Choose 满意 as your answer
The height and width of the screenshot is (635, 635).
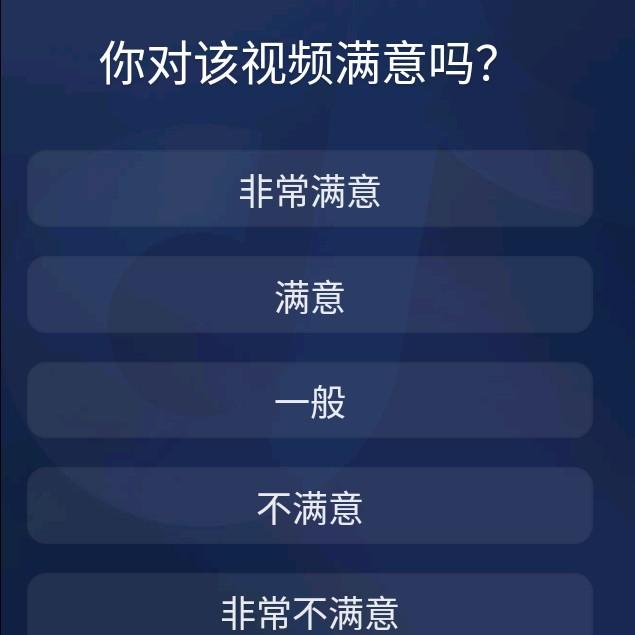click(x=310, y=296)
